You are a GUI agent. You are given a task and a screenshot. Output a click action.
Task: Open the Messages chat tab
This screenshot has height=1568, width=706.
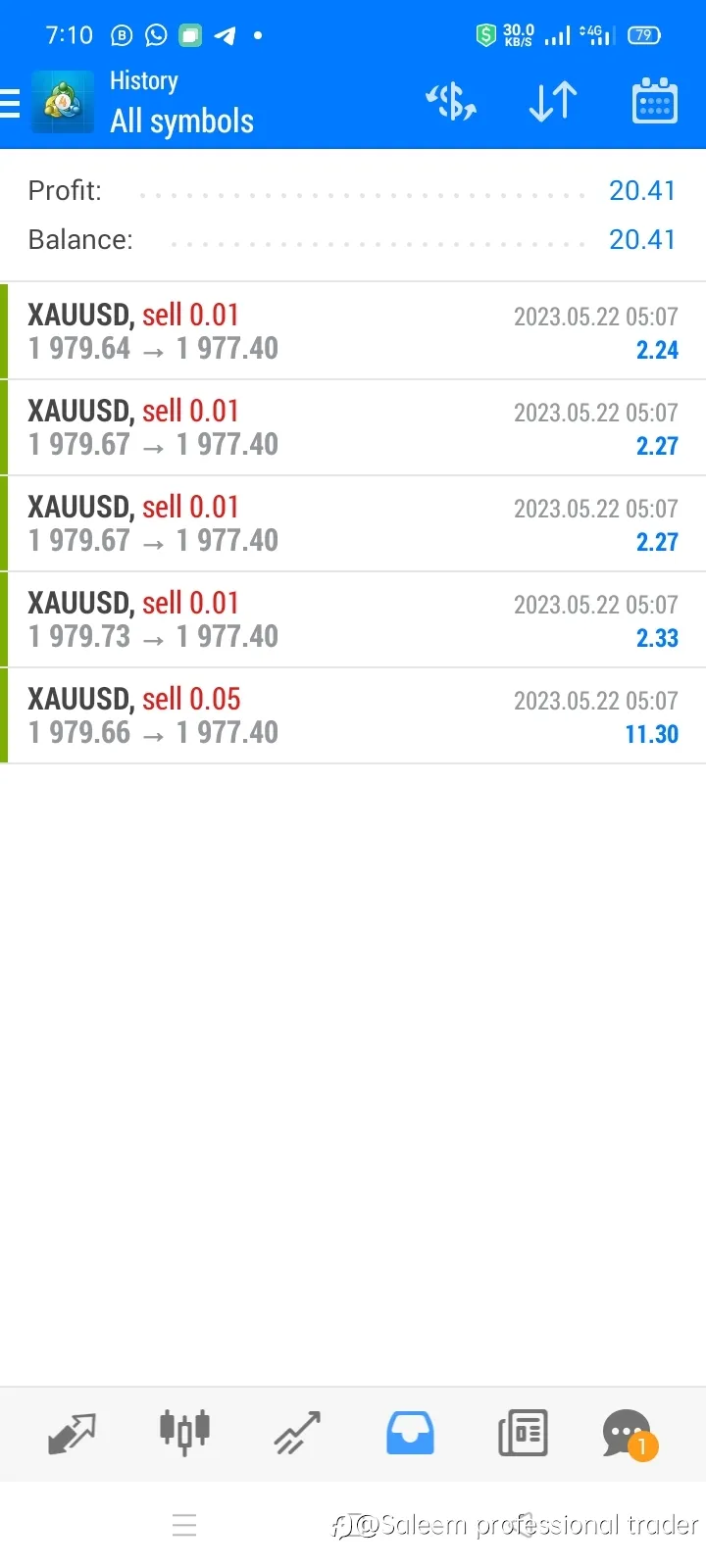pyautogui.click(x=630, y=1435)
